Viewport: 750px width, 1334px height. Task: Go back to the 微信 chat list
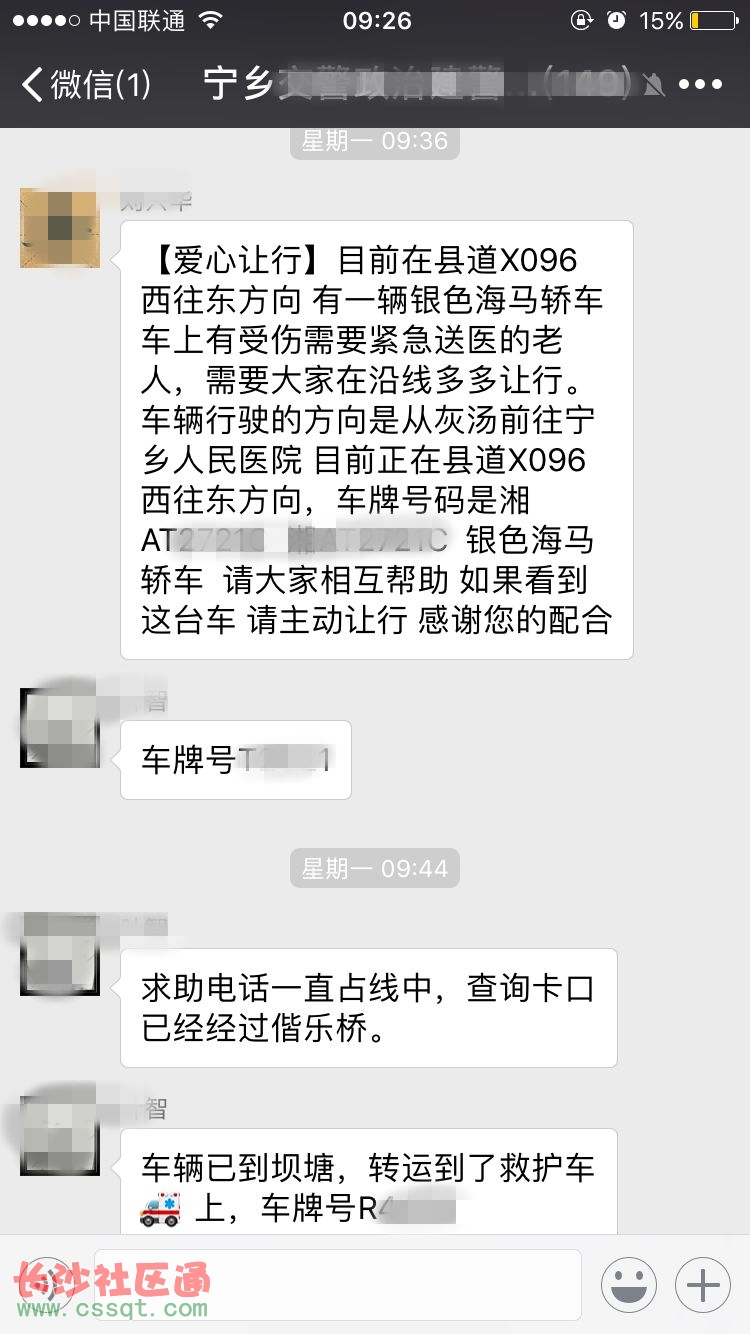(x=85, y=85)
